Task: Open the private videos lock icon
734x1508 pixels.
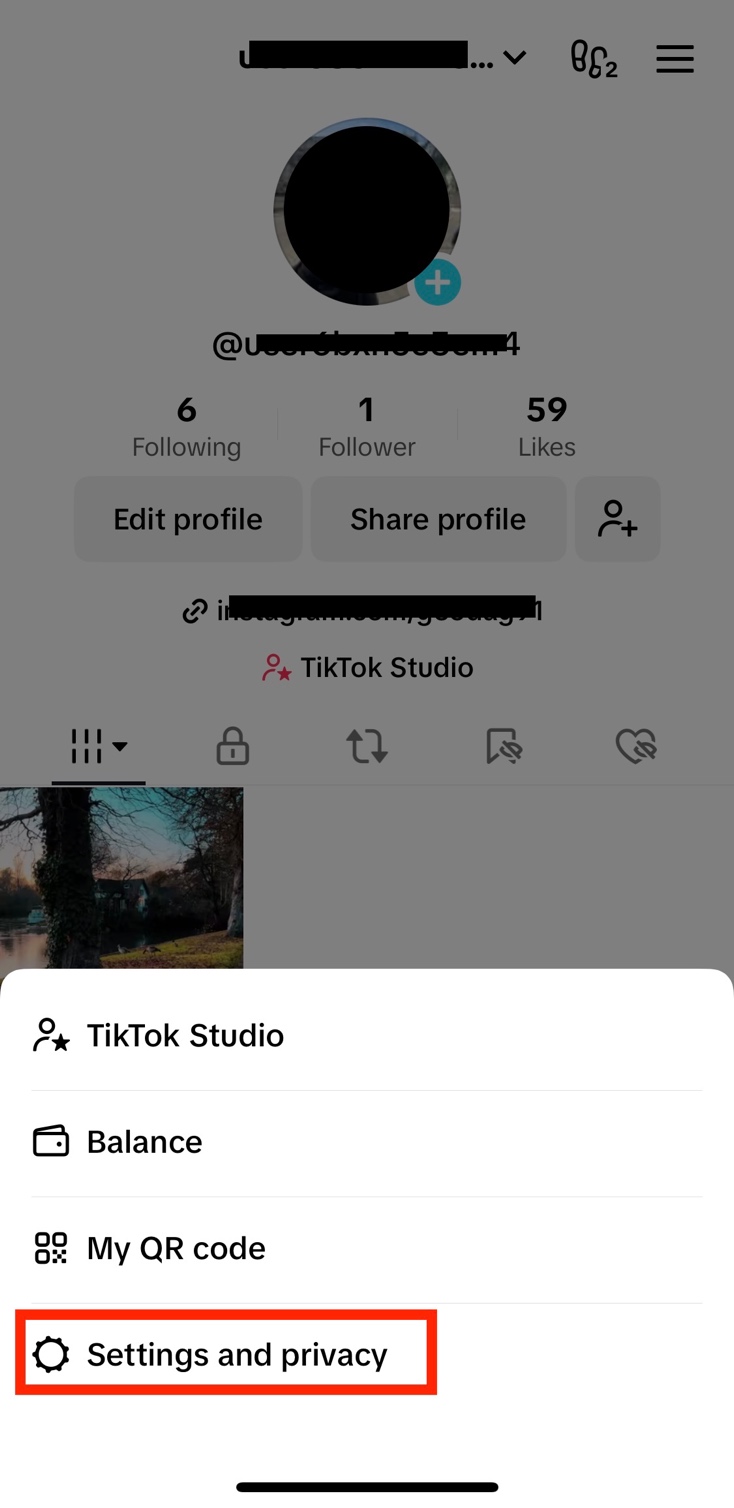Action: (x=232, y=745)
